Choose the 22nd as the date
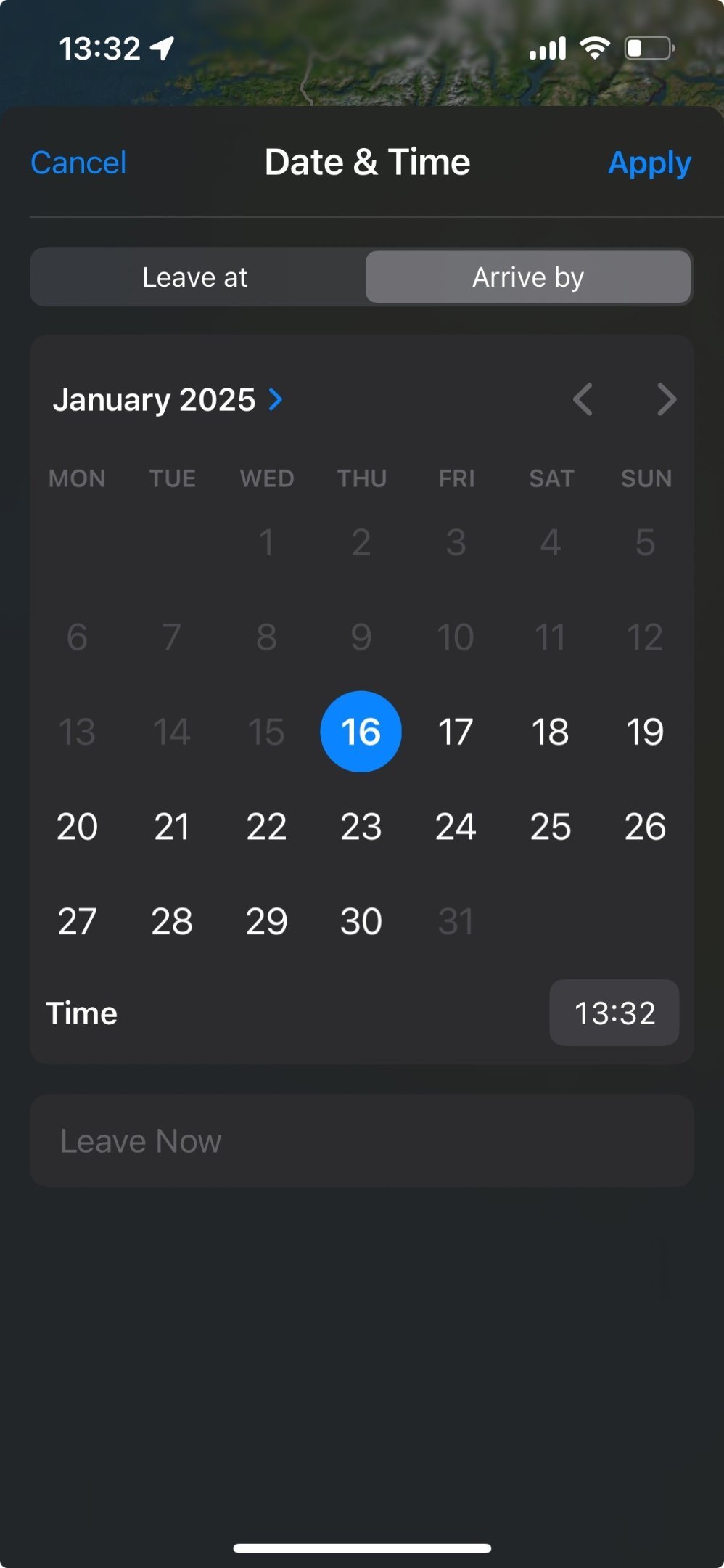 (266, 827)
